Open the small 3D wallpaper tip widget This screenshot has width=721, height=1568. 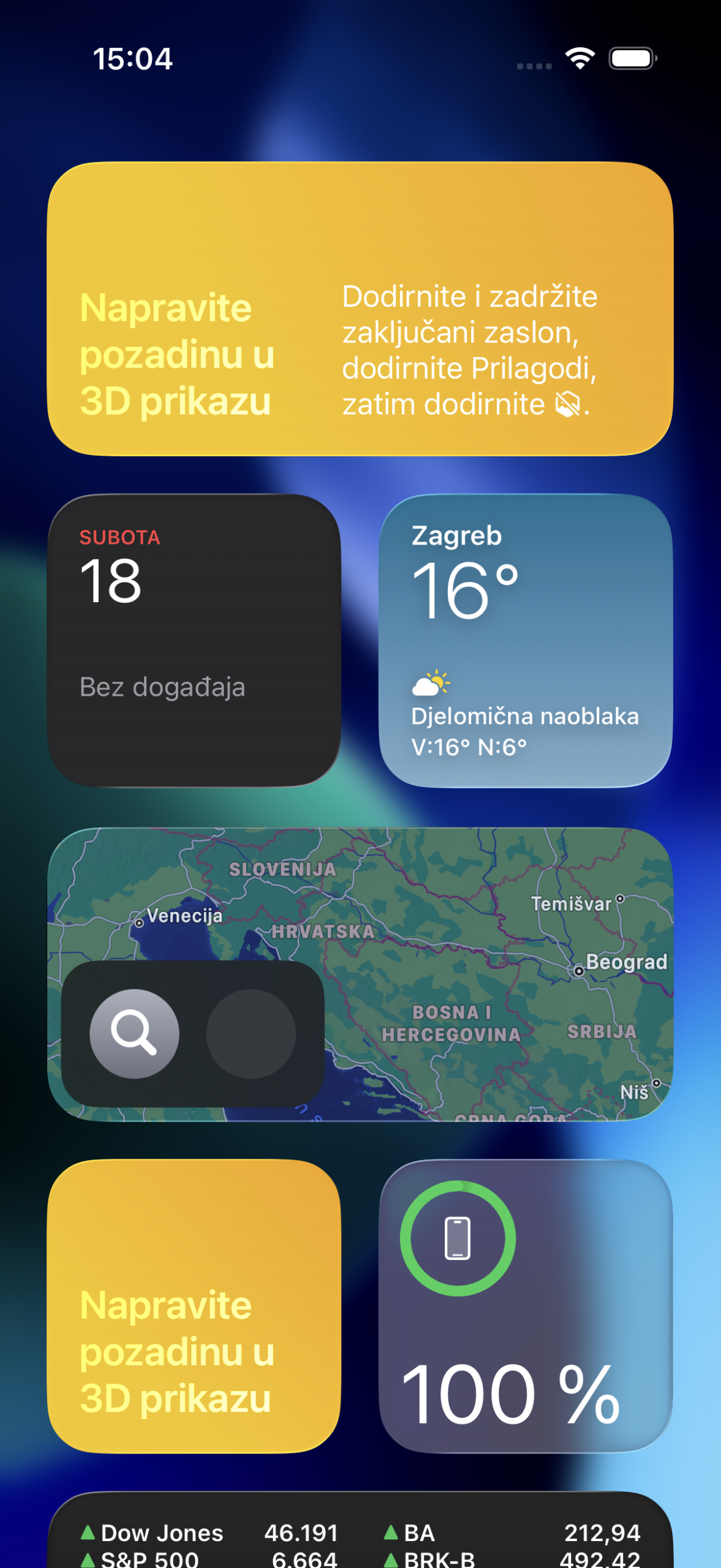194,1306
